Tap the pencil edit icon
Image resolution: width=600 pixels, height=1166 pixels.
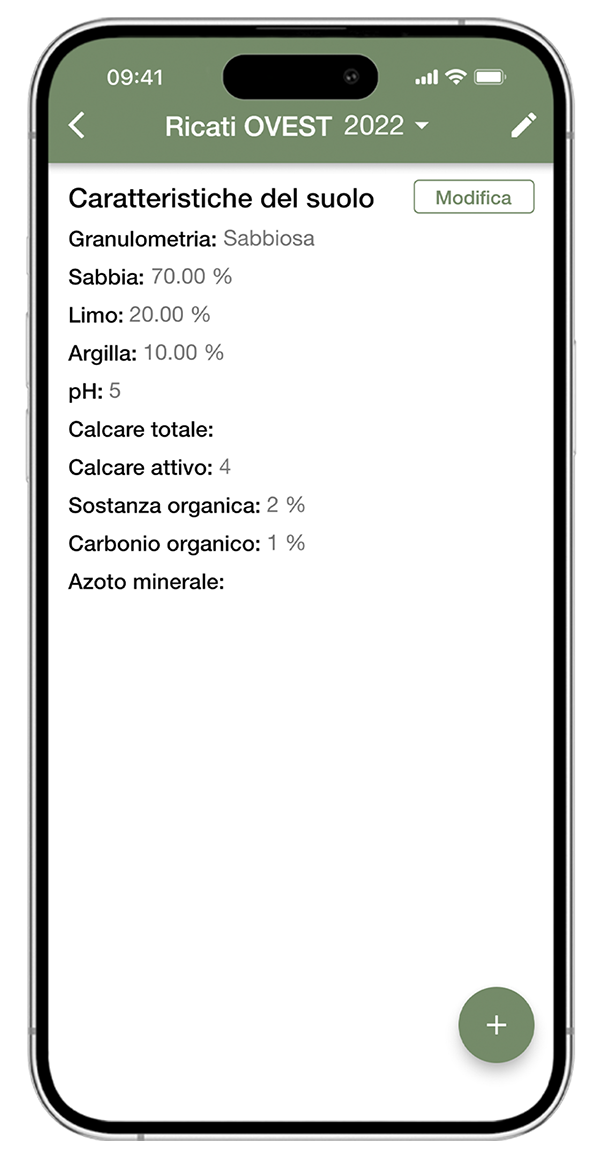pos(523,125)
